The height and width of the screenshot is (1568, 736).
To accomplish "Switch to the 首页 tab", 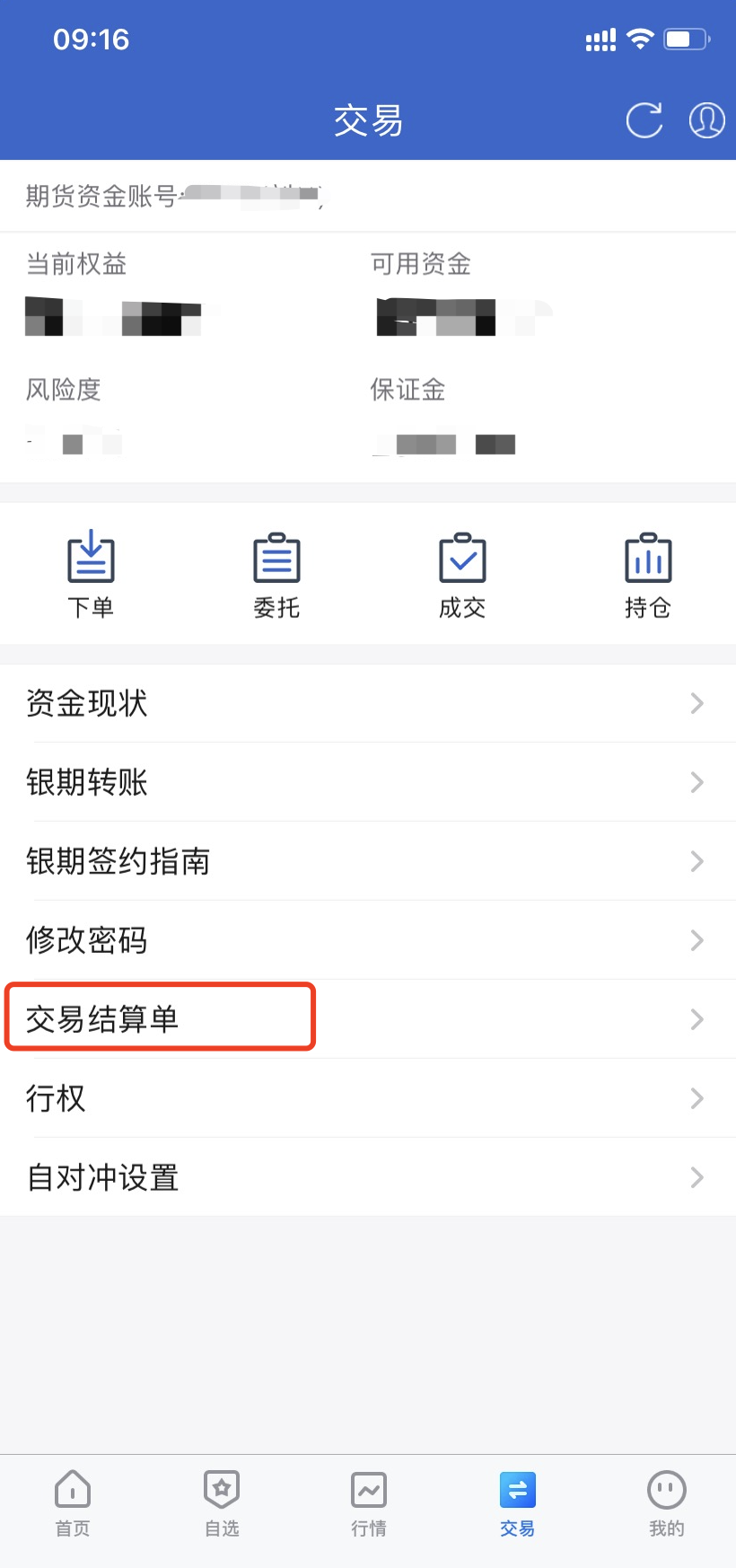I will 73,1503.
